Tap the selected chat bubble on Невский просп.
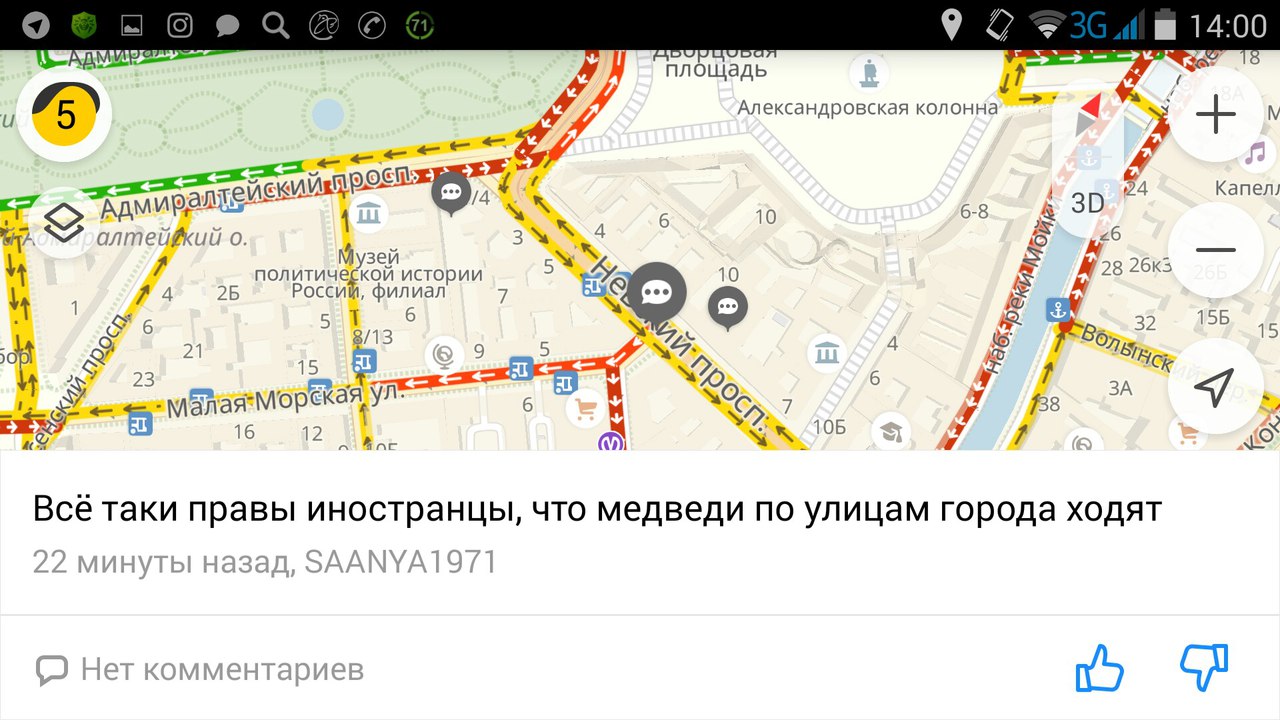Screen dimensions: 1280x720 point(657,292)
